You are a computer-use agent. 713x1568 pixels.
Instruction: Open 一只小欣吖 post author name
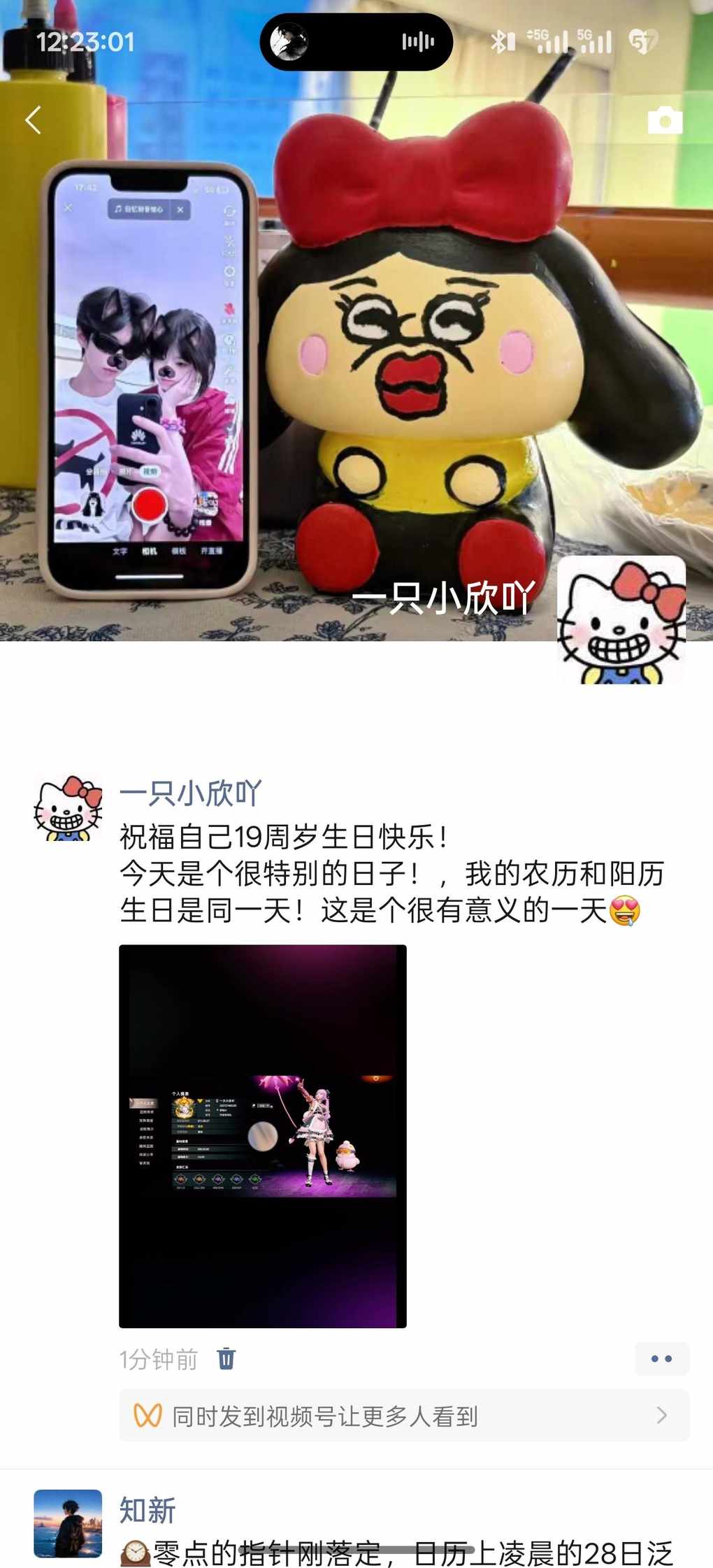click(190, 793)
